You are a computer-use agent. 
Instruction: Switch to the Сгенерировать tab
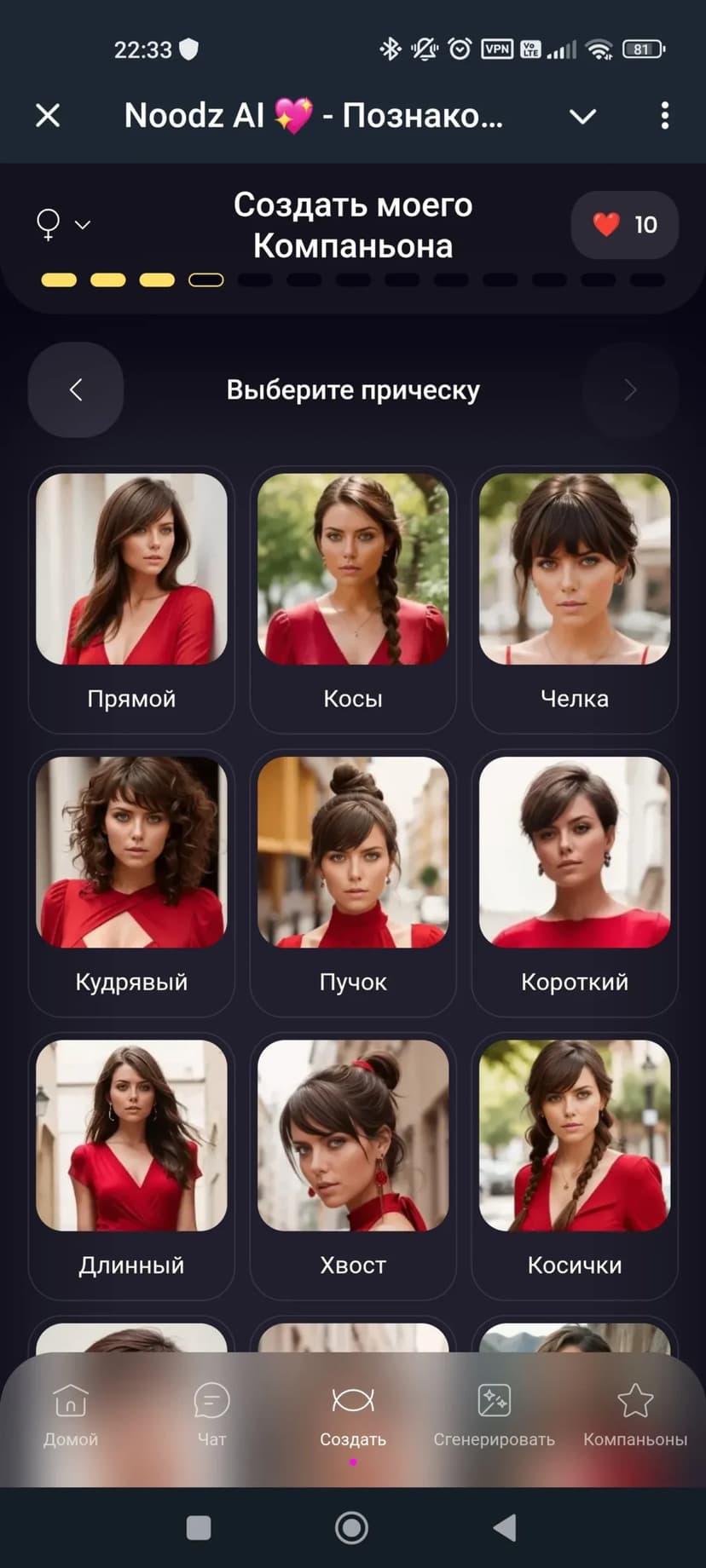click(494, 1416)
